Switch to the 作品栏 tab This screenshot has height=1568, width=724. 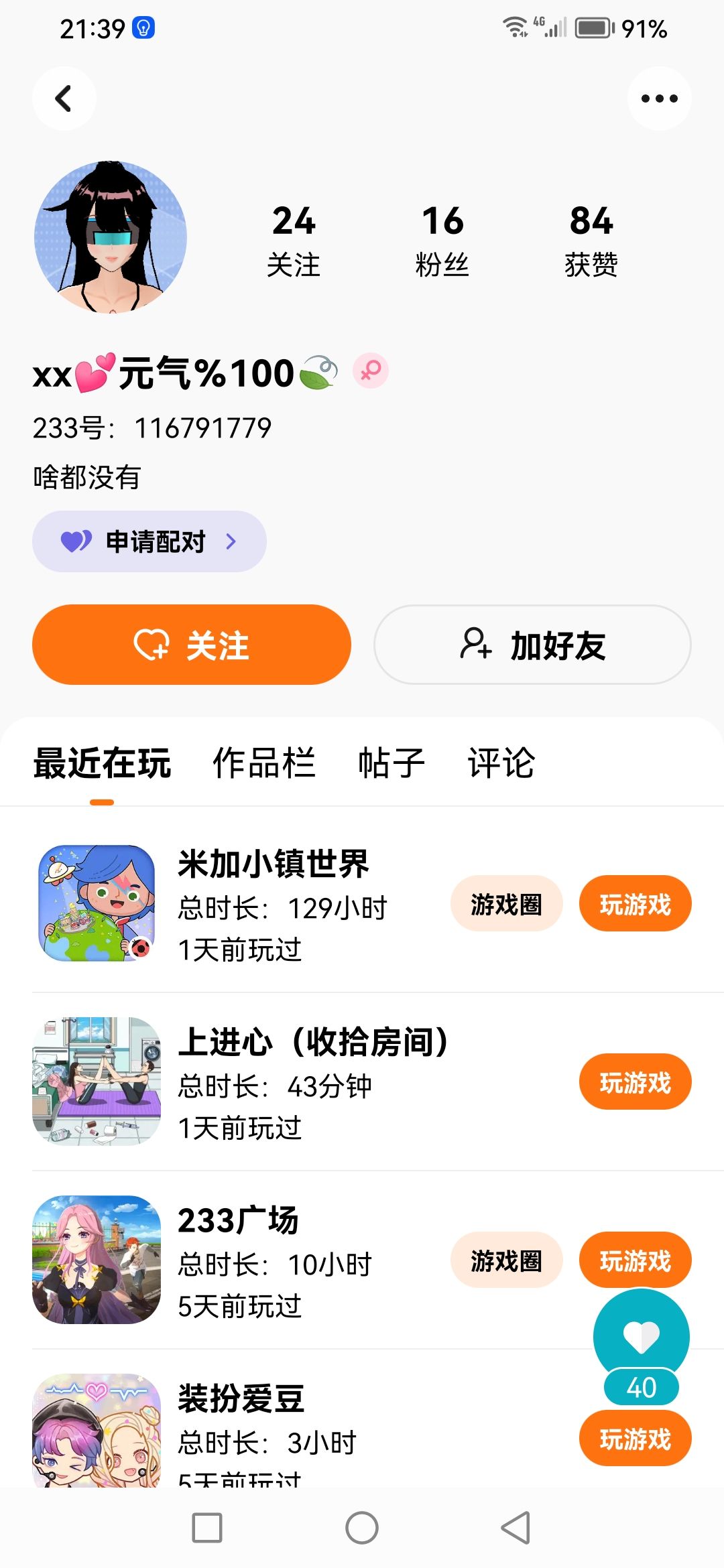pyautogui.click(x=264, y=763)
